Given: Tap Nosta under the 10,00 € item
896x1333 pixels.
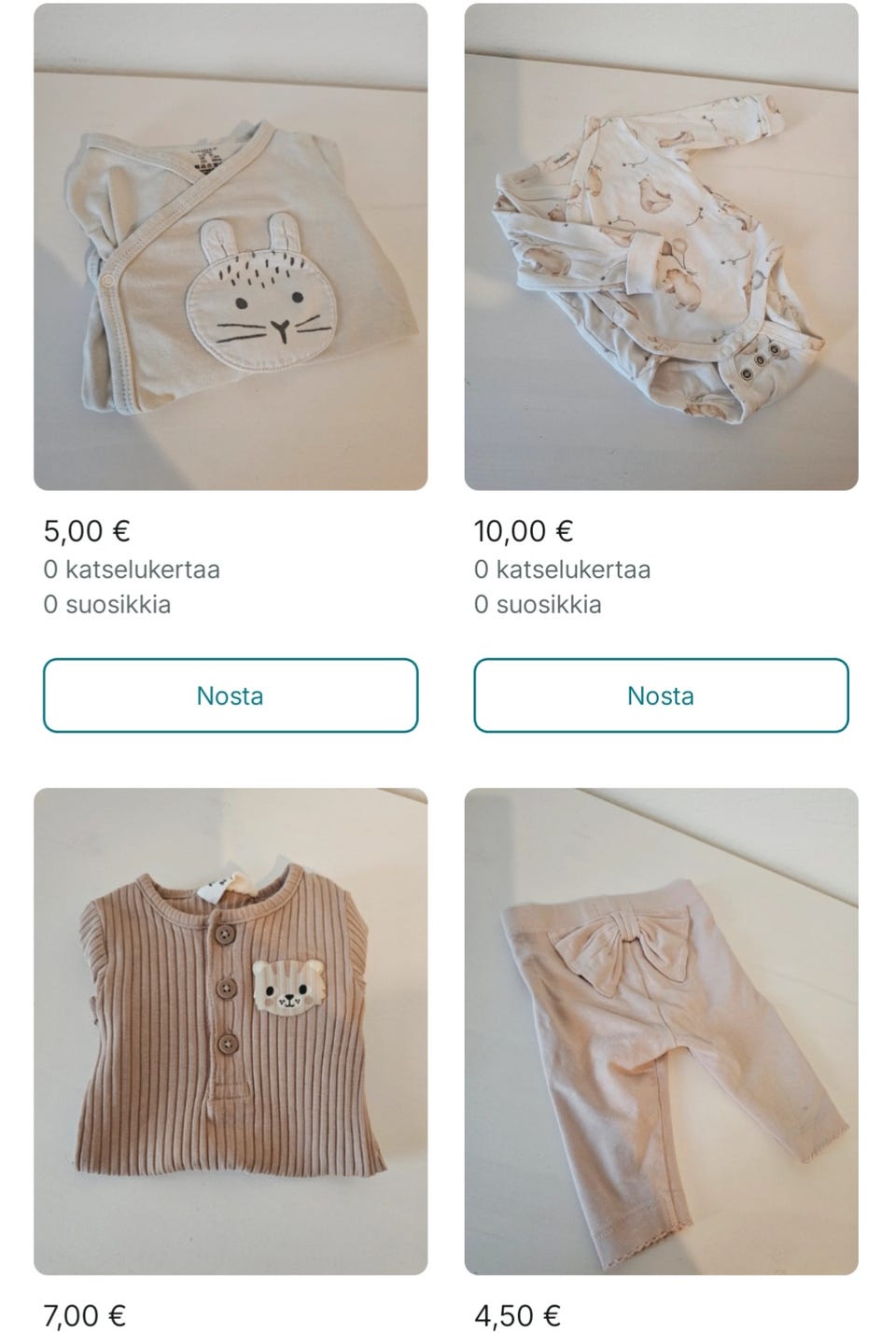Looking at the screenshot, I should tap(661, 695).
